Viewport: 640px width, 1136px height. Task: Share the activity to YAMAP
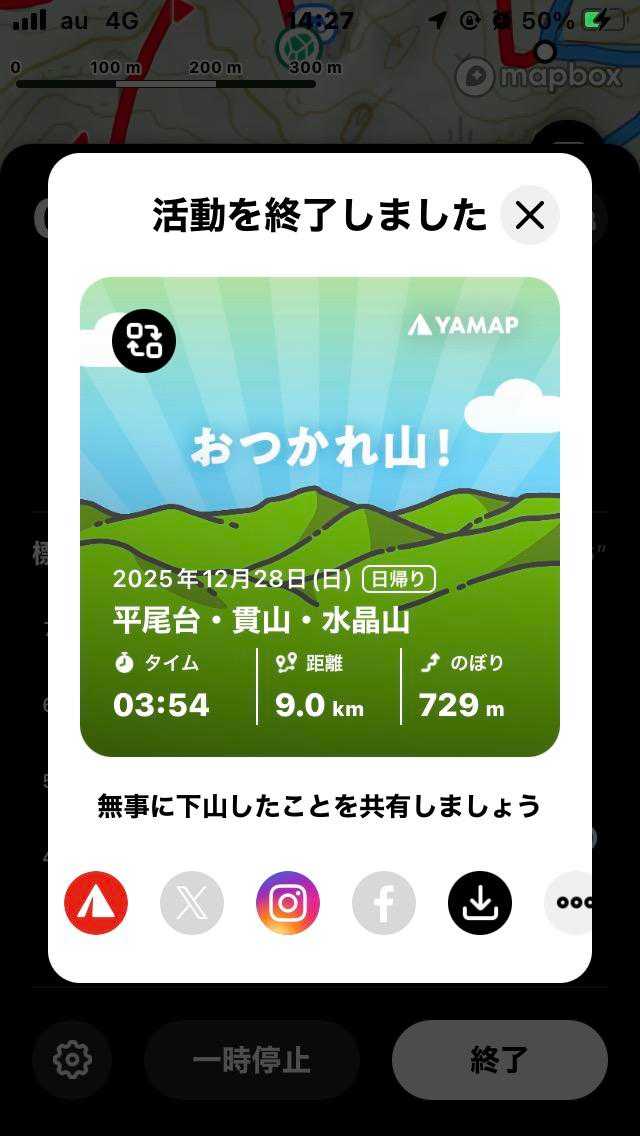[96, 903]
